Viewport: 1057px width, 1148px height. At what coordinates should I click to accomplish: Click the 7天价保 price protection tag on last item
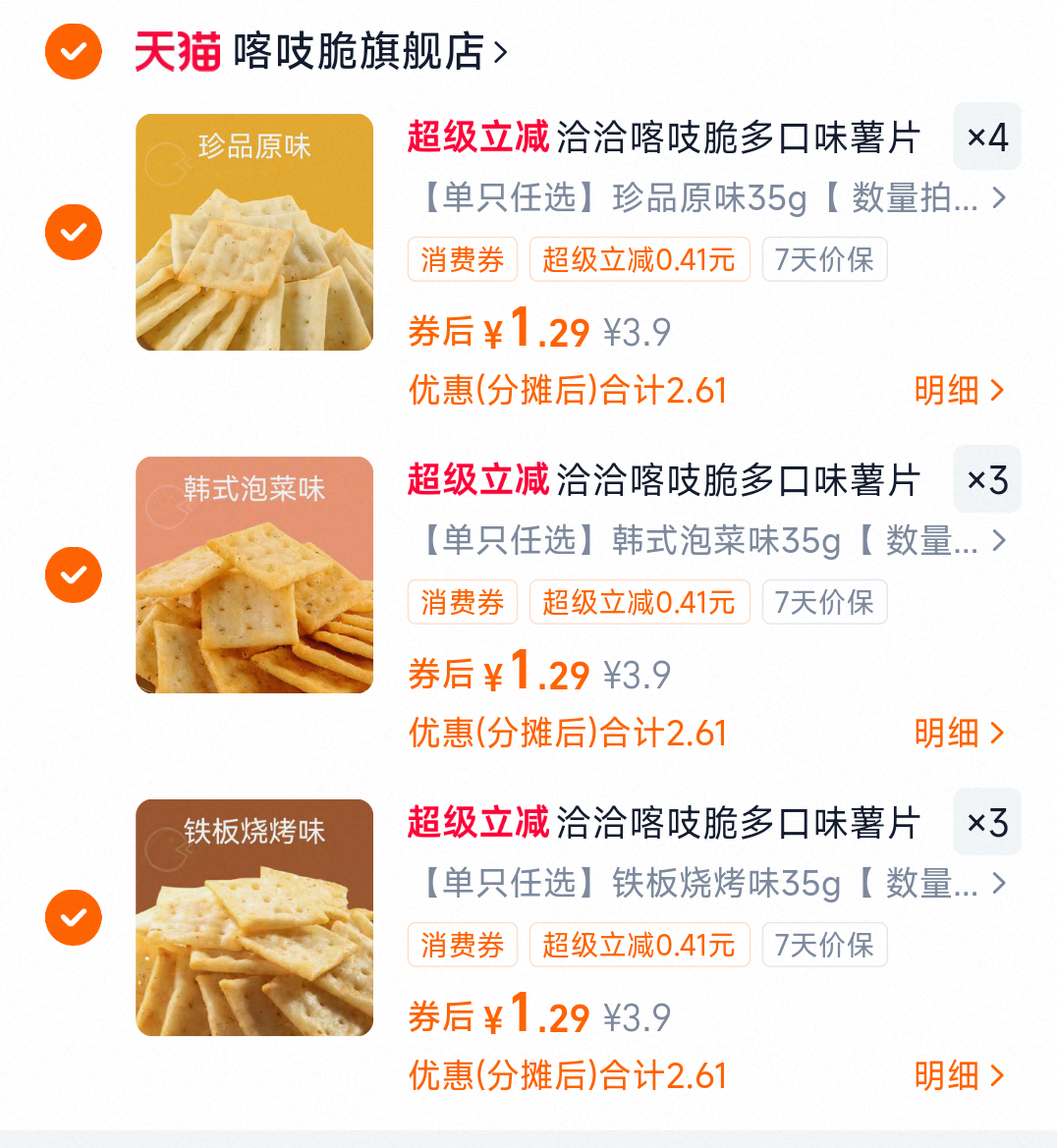point(824,945)
